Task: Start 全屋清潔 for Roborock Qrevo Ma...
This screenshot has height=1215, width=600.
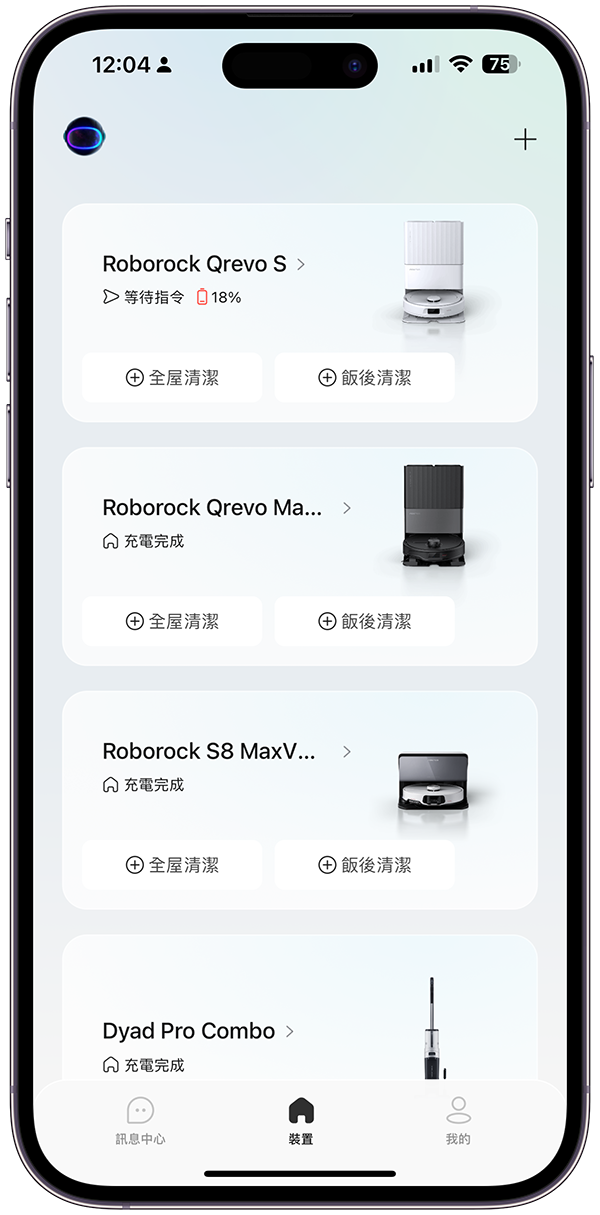Action: point(172,621)
